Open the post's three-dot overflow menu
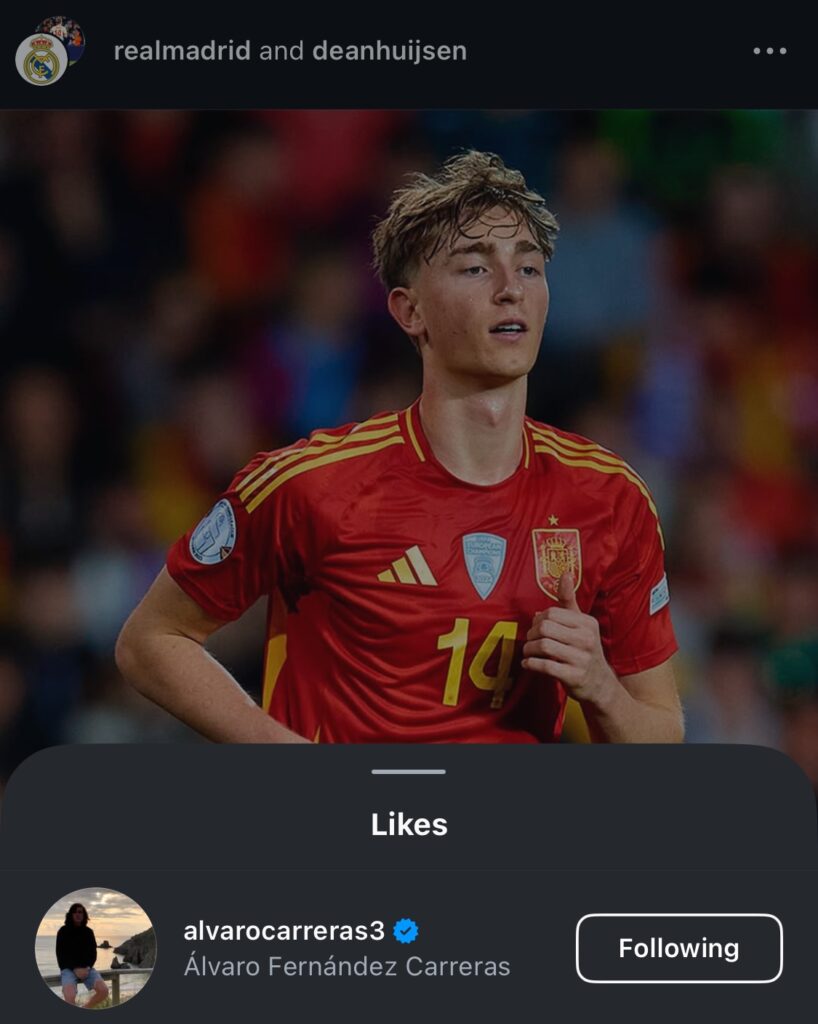Image resolution: width=818 pixels, height=1024 pixels. coord(769,51)
